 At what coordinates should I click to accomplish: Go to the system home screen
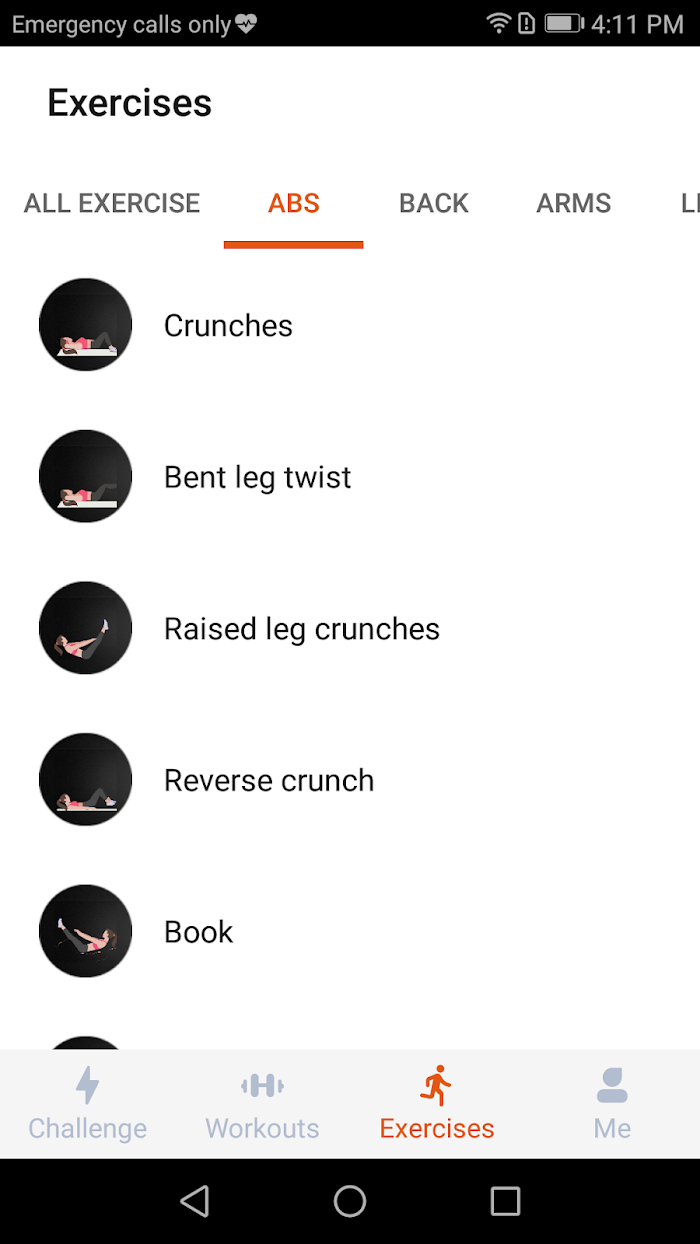(x=350, y=1201)
